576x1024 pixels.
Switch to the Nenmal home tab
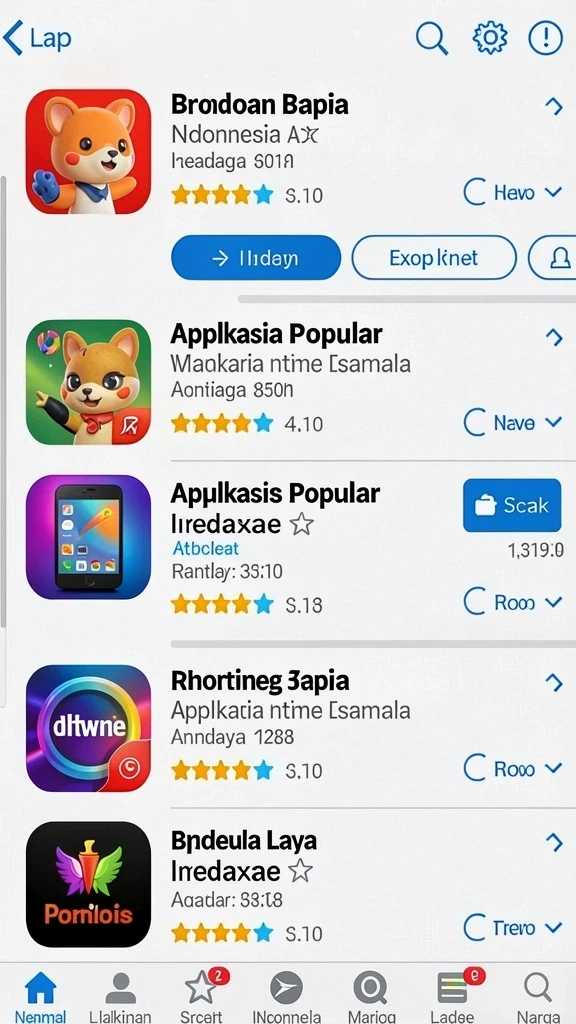click(40, 996)
